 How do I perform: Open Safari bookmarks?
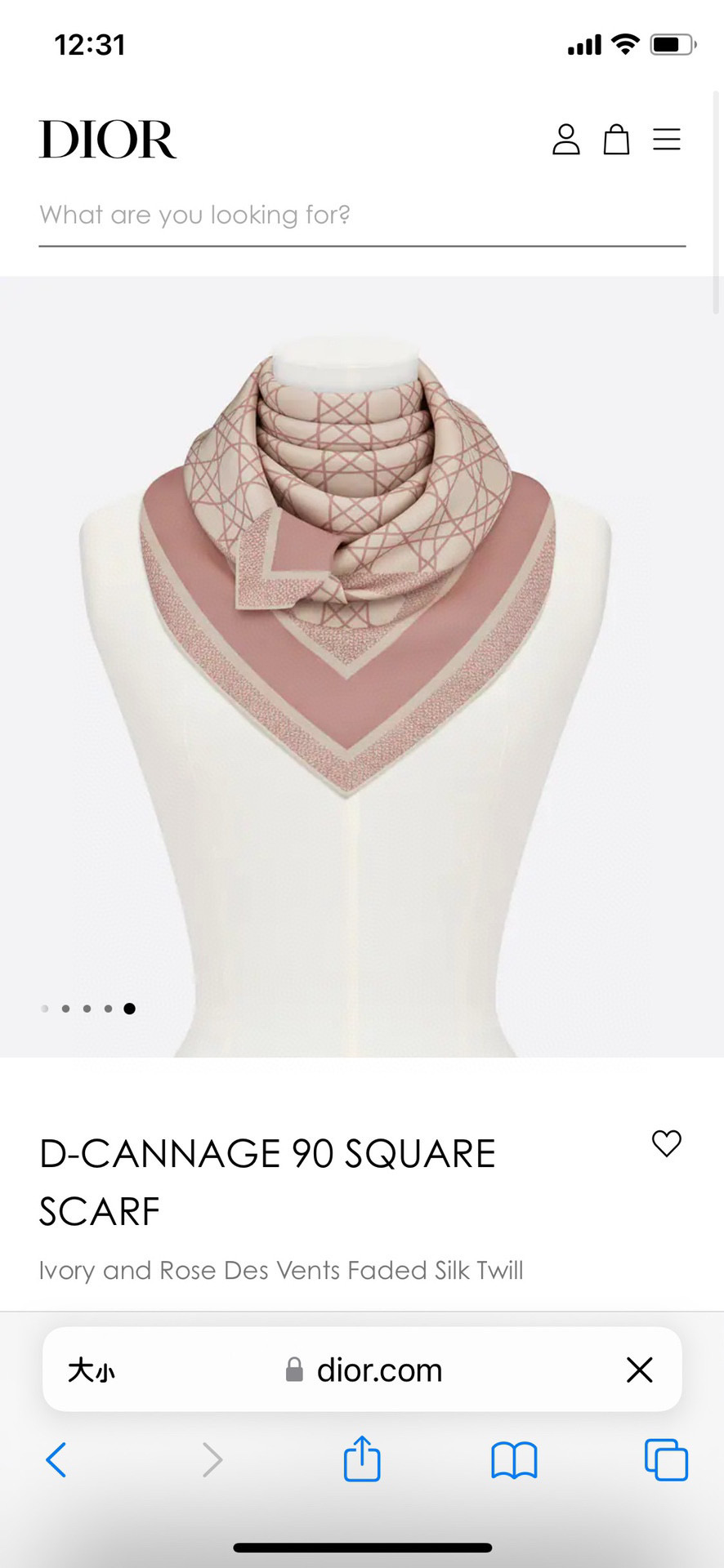(x=513, y=1459)
